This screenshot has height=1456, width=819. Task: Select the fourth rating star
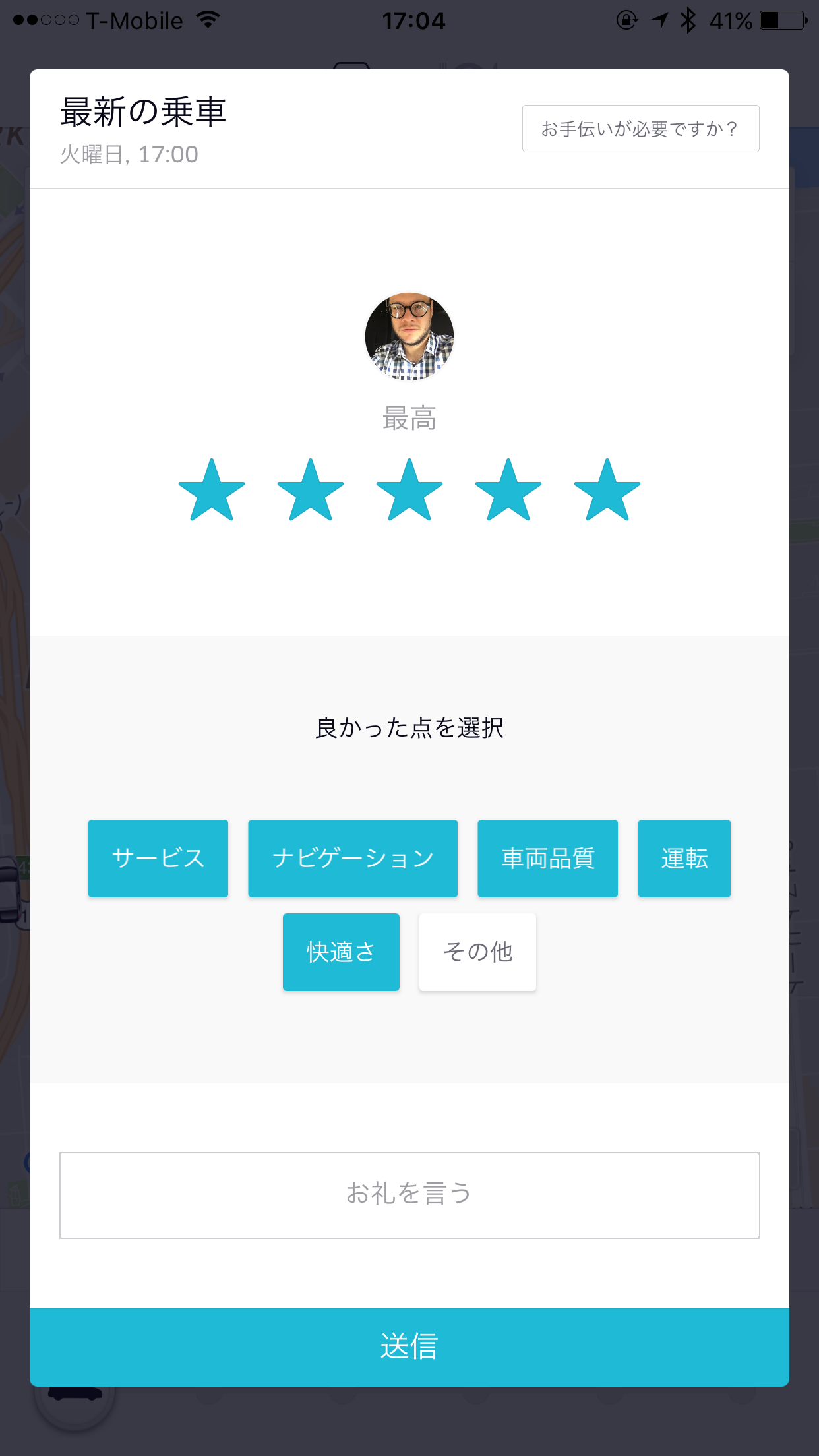click(x=508, y=491)
